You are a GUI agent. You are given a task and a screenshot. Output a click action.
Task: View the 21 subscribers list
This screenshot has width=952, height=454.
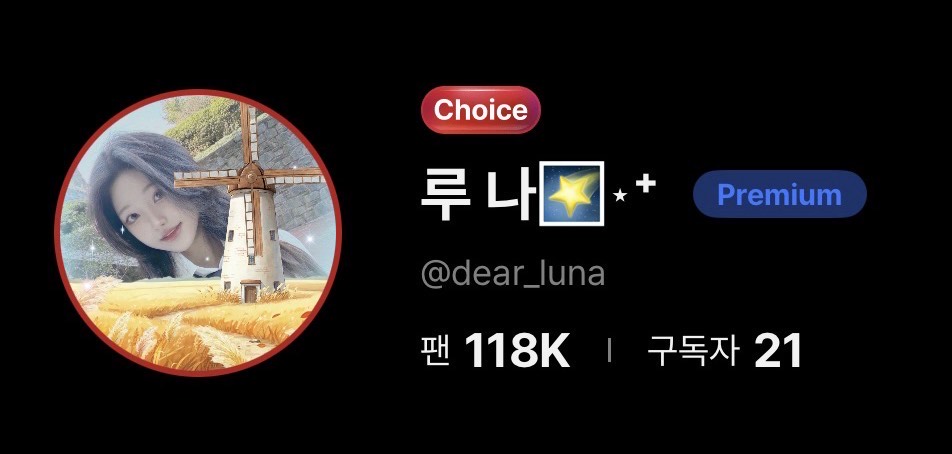[x=725, y=352]
